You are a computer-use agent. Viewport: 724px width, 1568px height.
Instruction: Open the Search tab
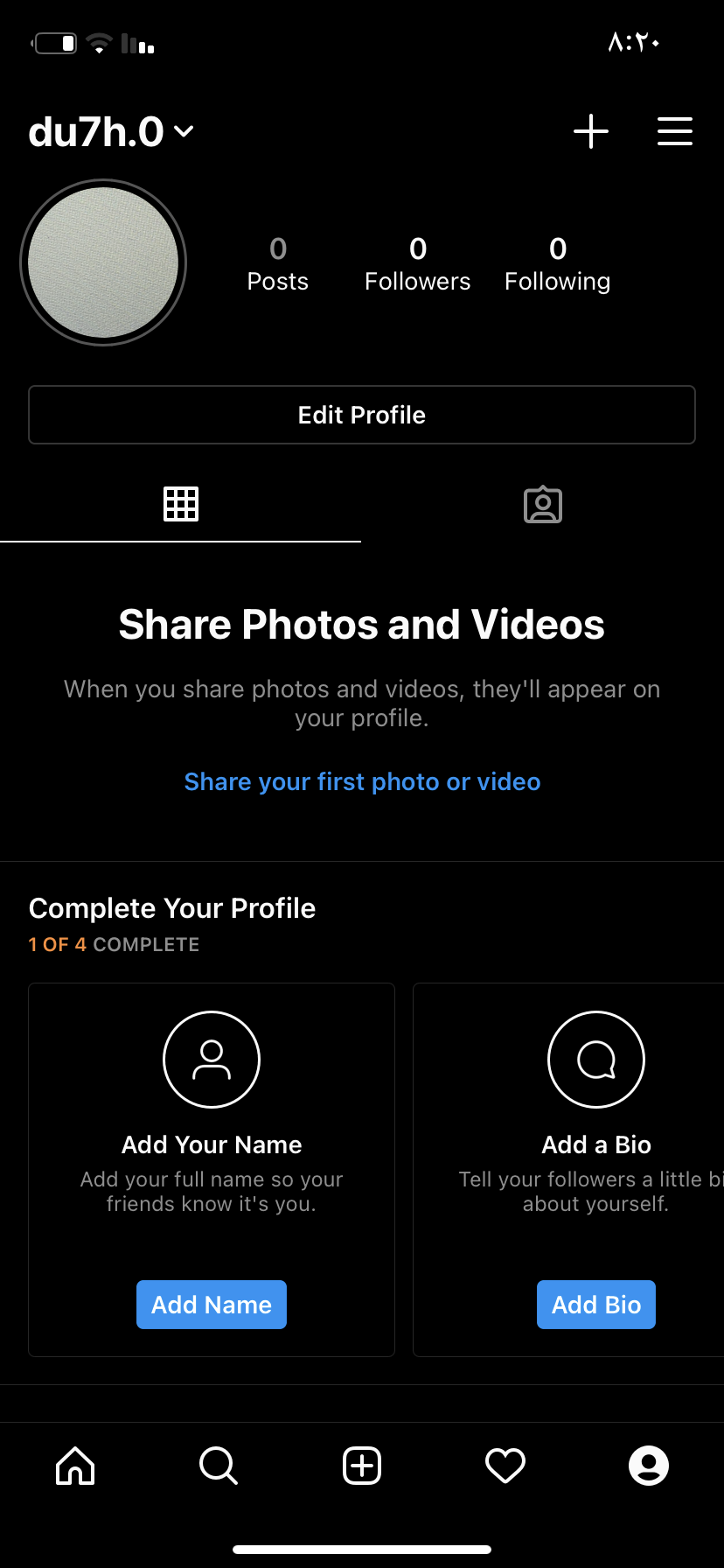(219, 1466)
